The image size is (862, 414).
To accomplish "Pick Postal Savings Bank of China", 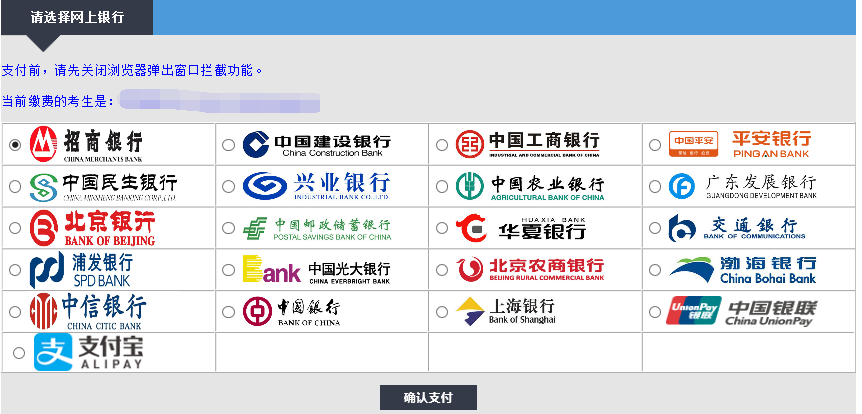I will click(228, 228).
